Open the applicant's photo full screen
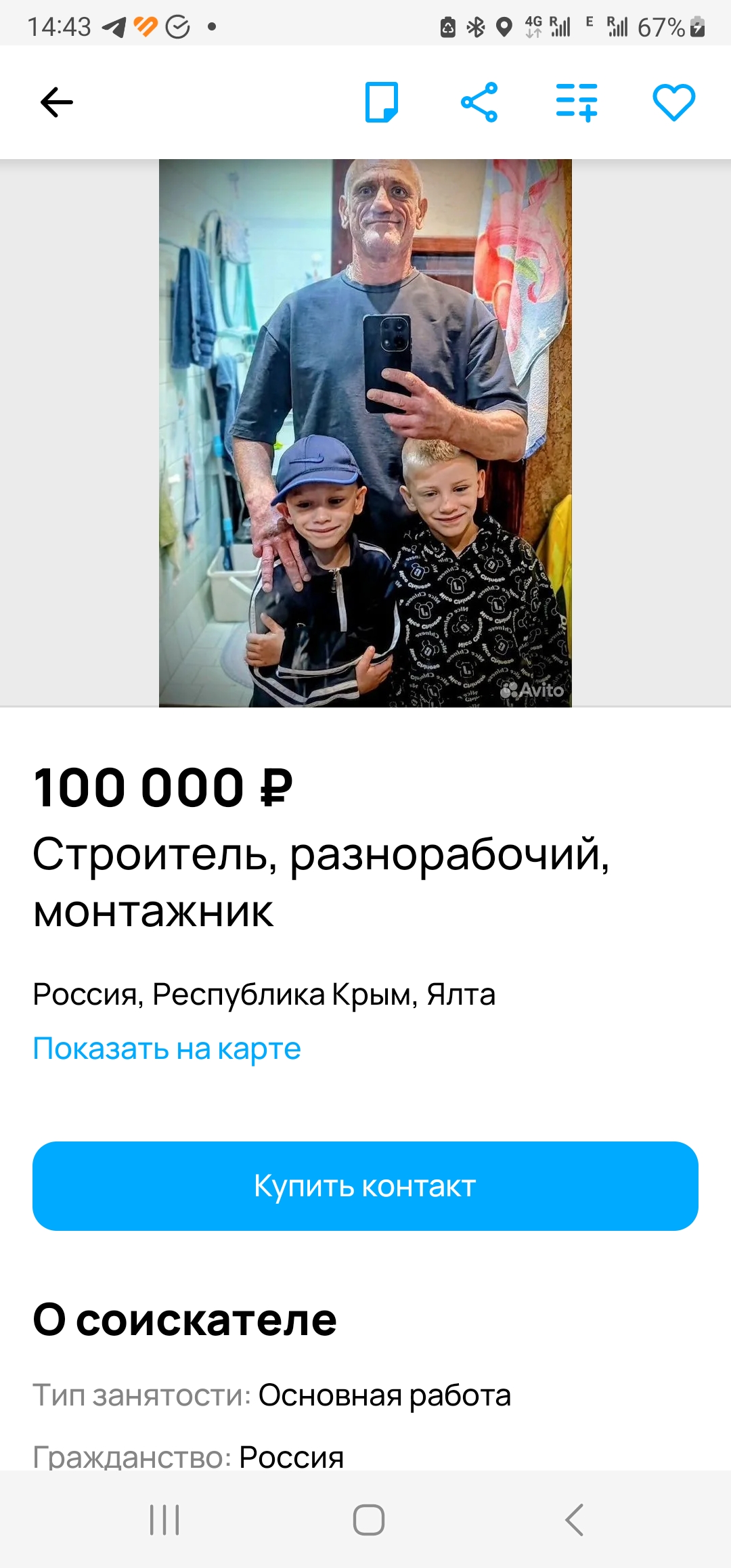731x1568 pixels. click(365, 433)
